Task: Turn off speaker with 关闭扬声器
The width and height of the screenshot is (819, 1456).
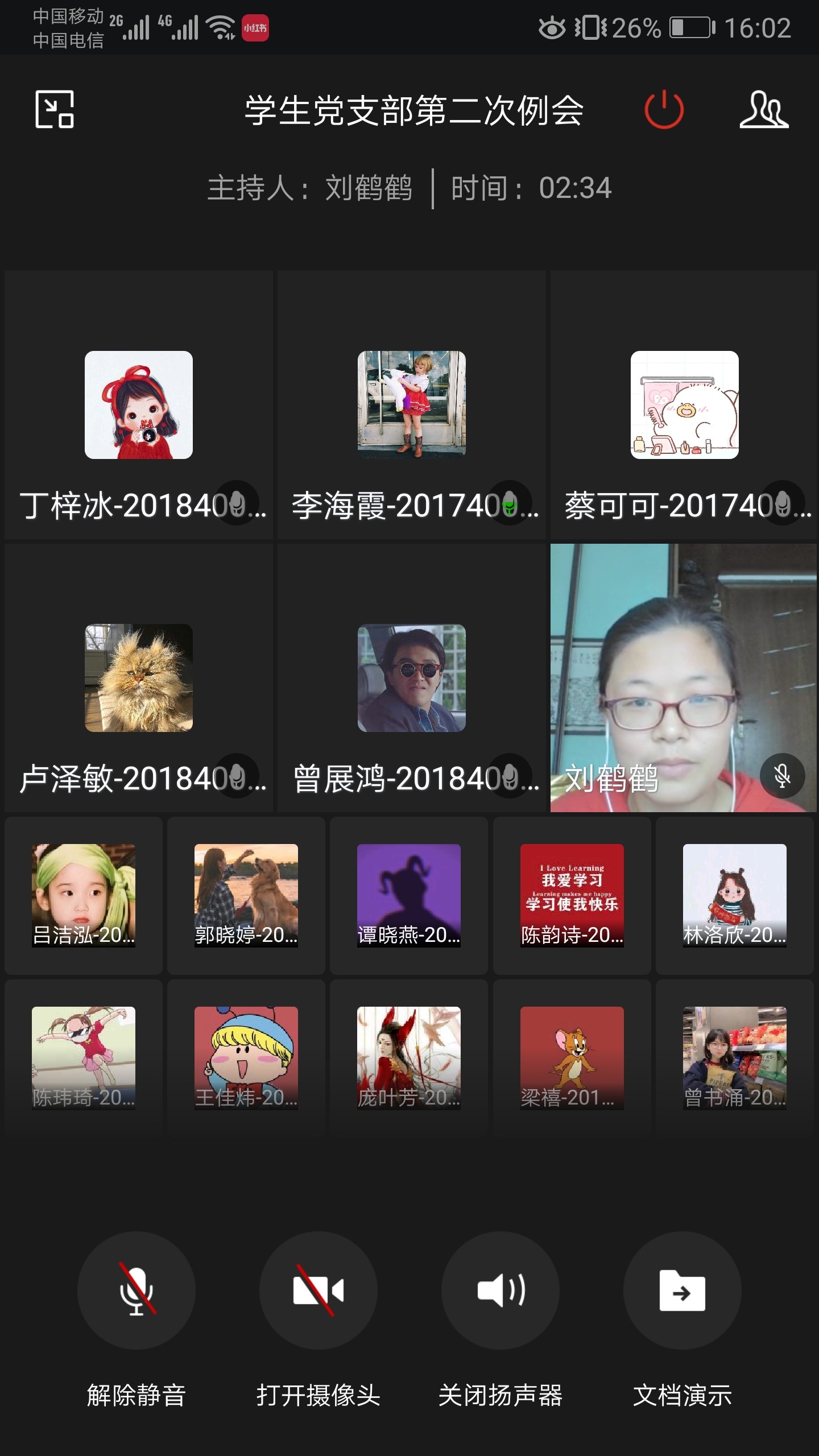Action: 500,1291
